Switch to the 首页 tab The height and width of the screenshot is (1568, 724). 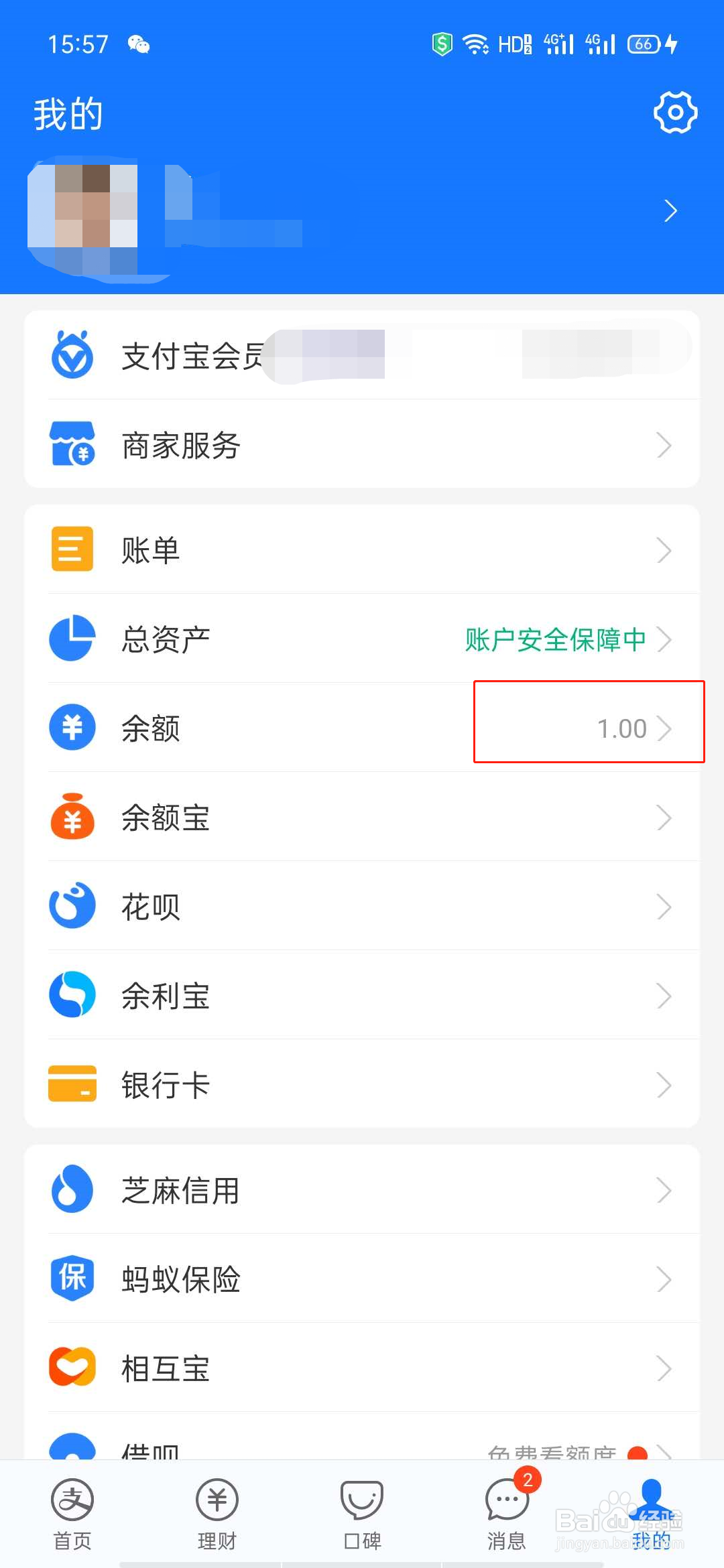tap(72, 1511)
